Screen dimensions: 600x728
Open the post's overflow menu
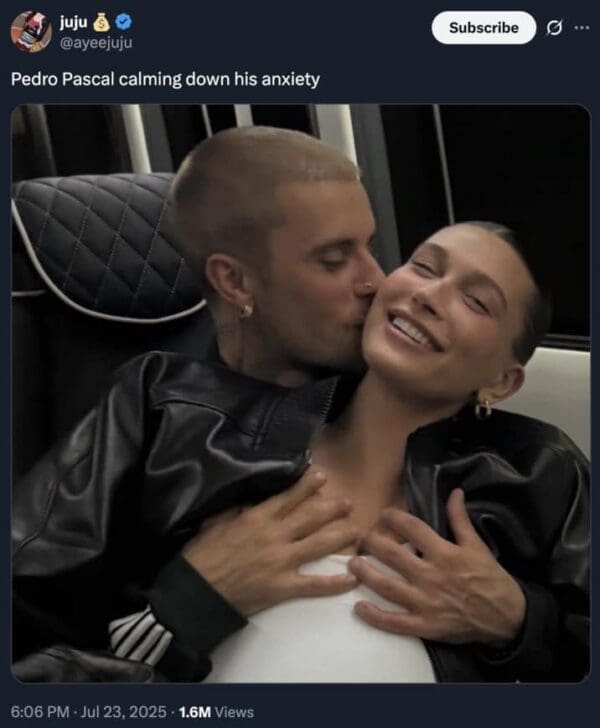coord(582,28)
